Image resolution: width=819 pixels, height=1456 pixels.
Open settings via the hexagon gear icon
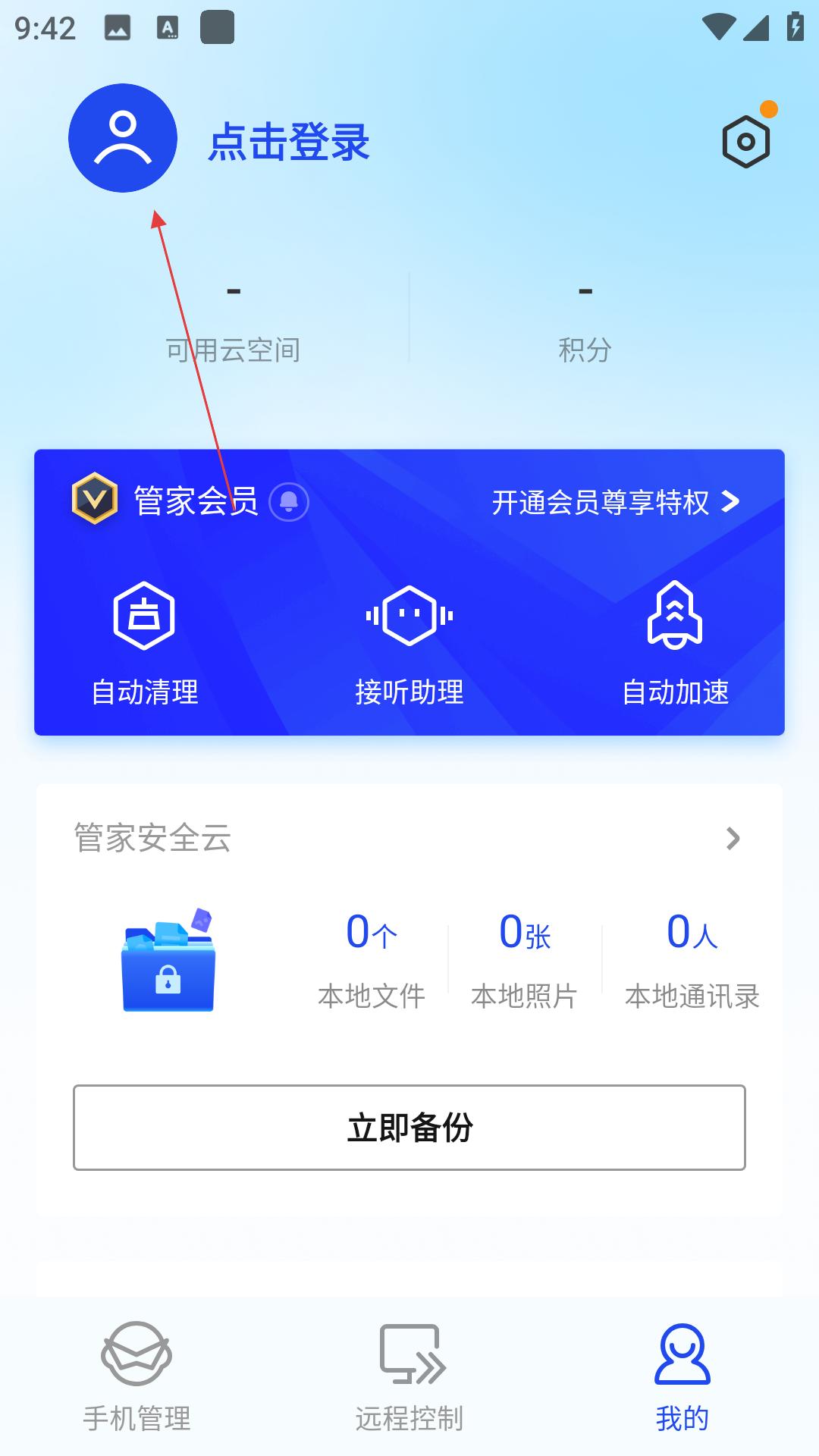pos(746,142)
